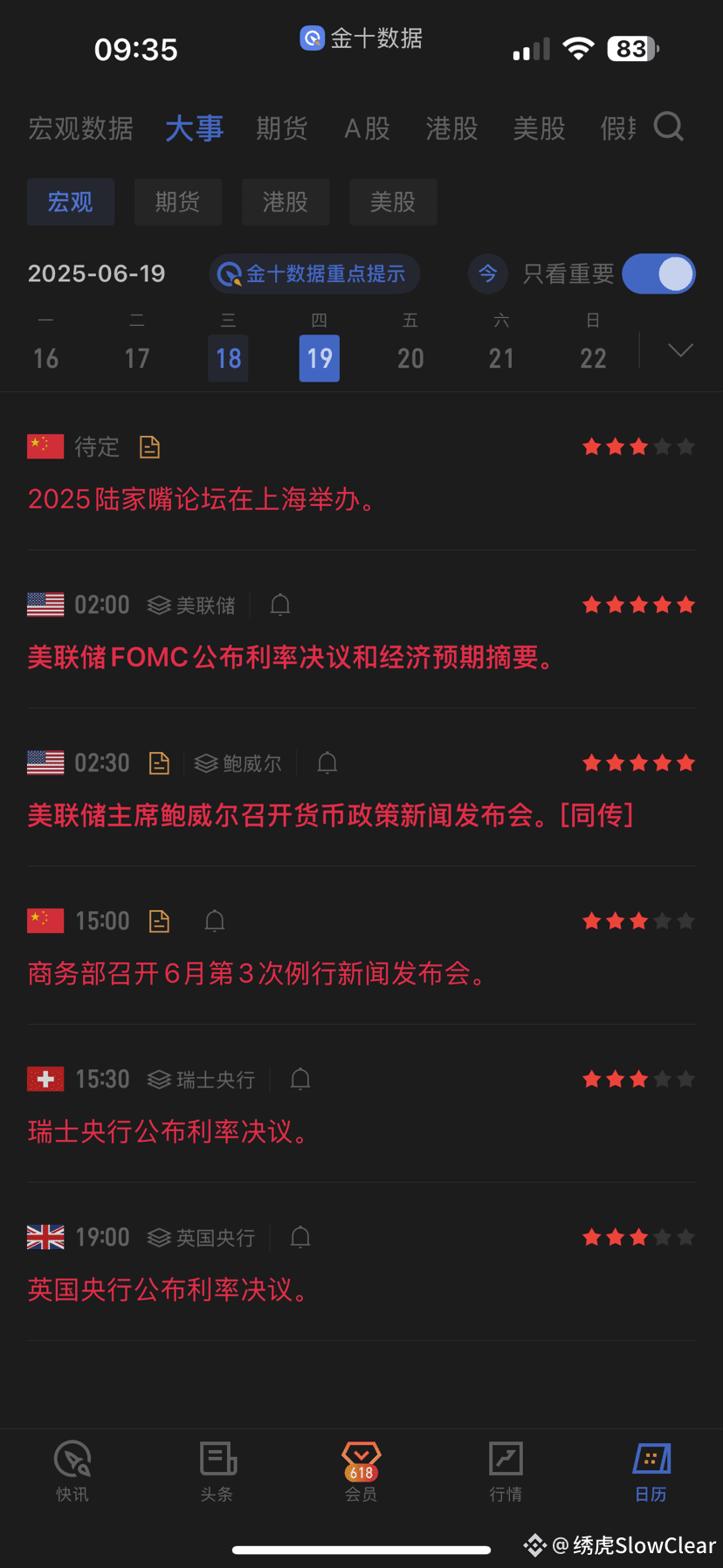Screen dimensions: 723x1568
Task: Select date 20 in the week strip
Action: click(410, 357)
